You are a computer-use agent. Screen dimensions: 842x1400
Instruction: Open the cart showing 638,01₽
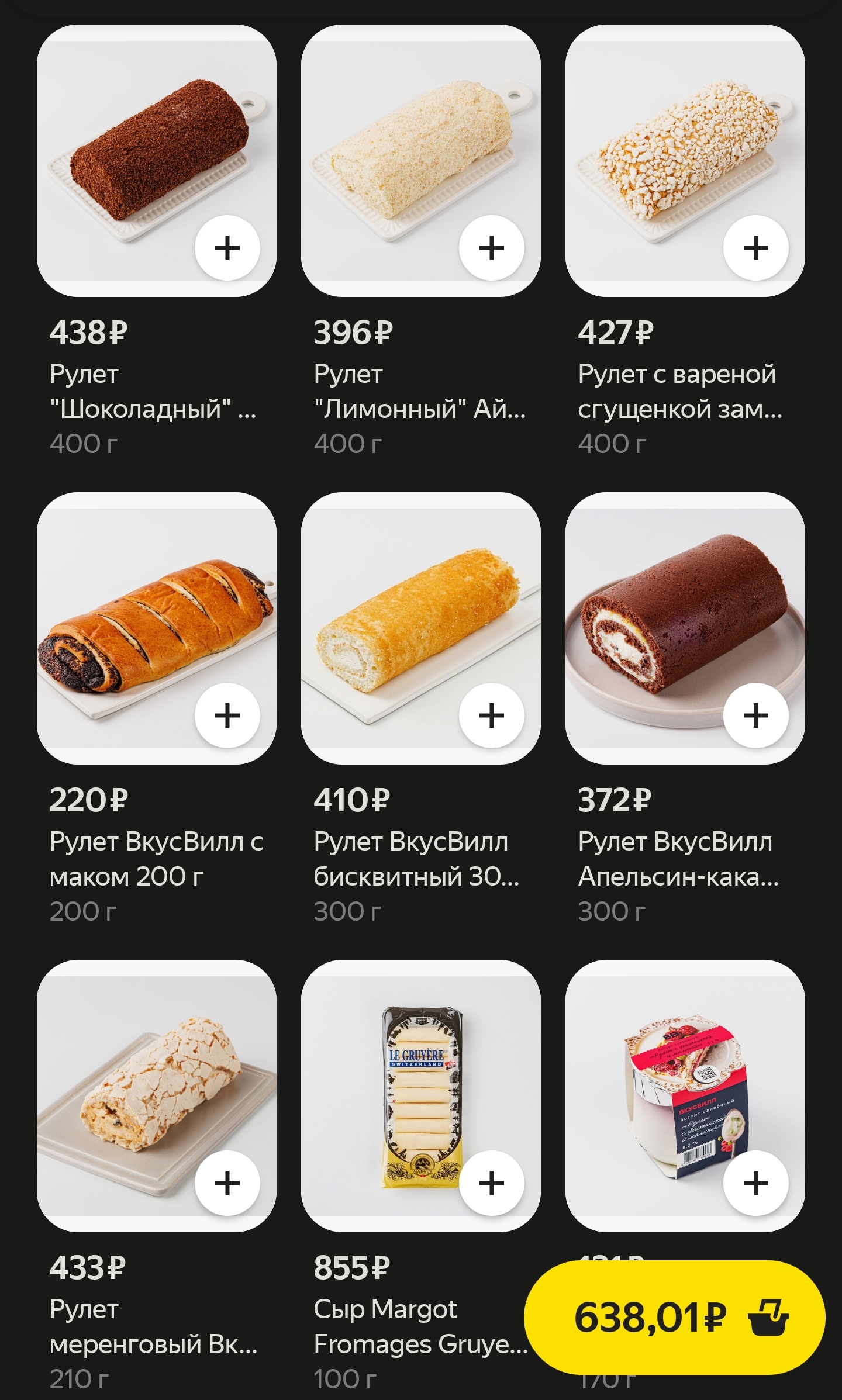coord(674,1317)
